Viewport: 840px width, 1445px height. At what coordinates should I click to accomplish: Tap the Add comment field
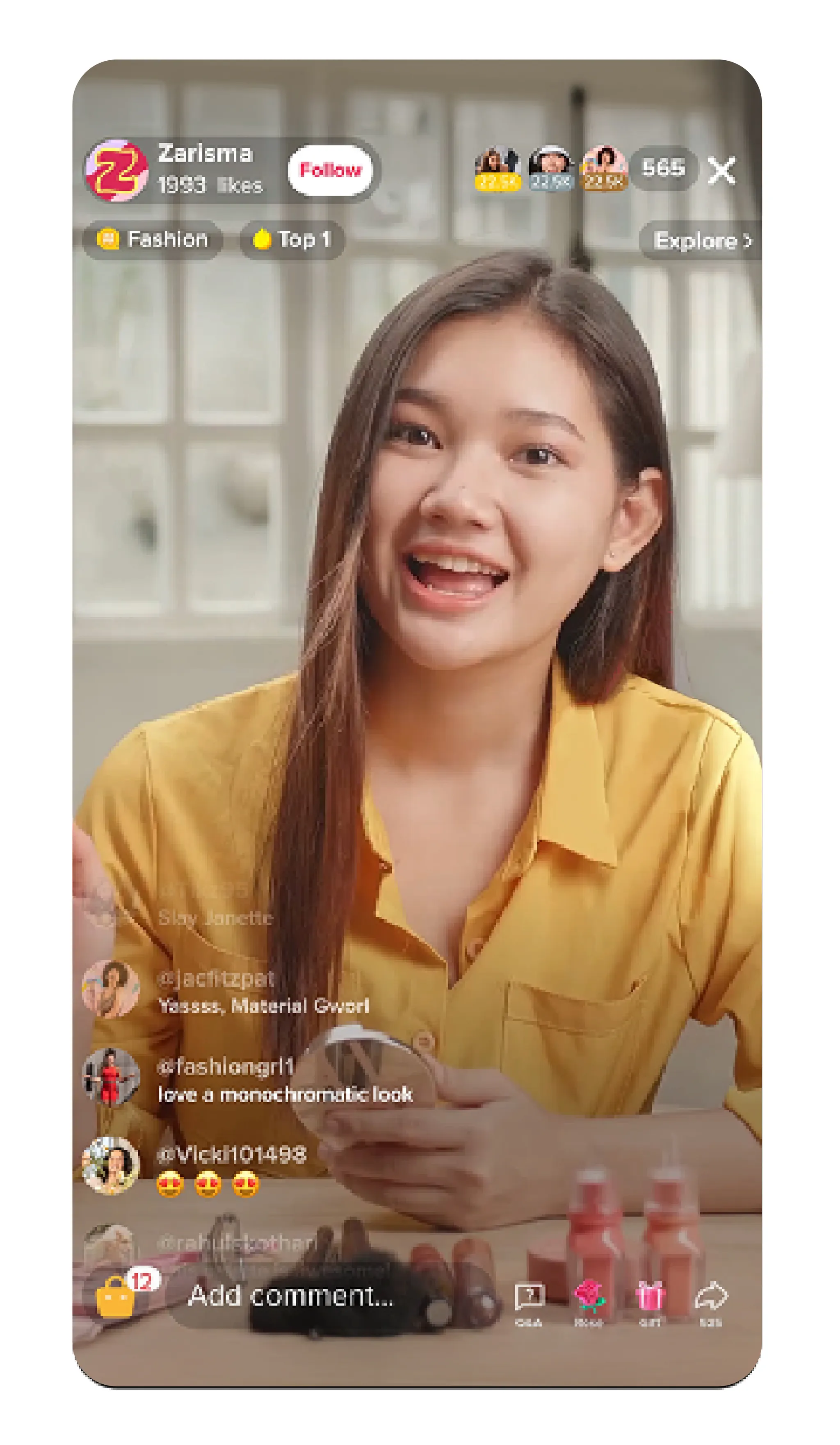(x=291, y=1295)
